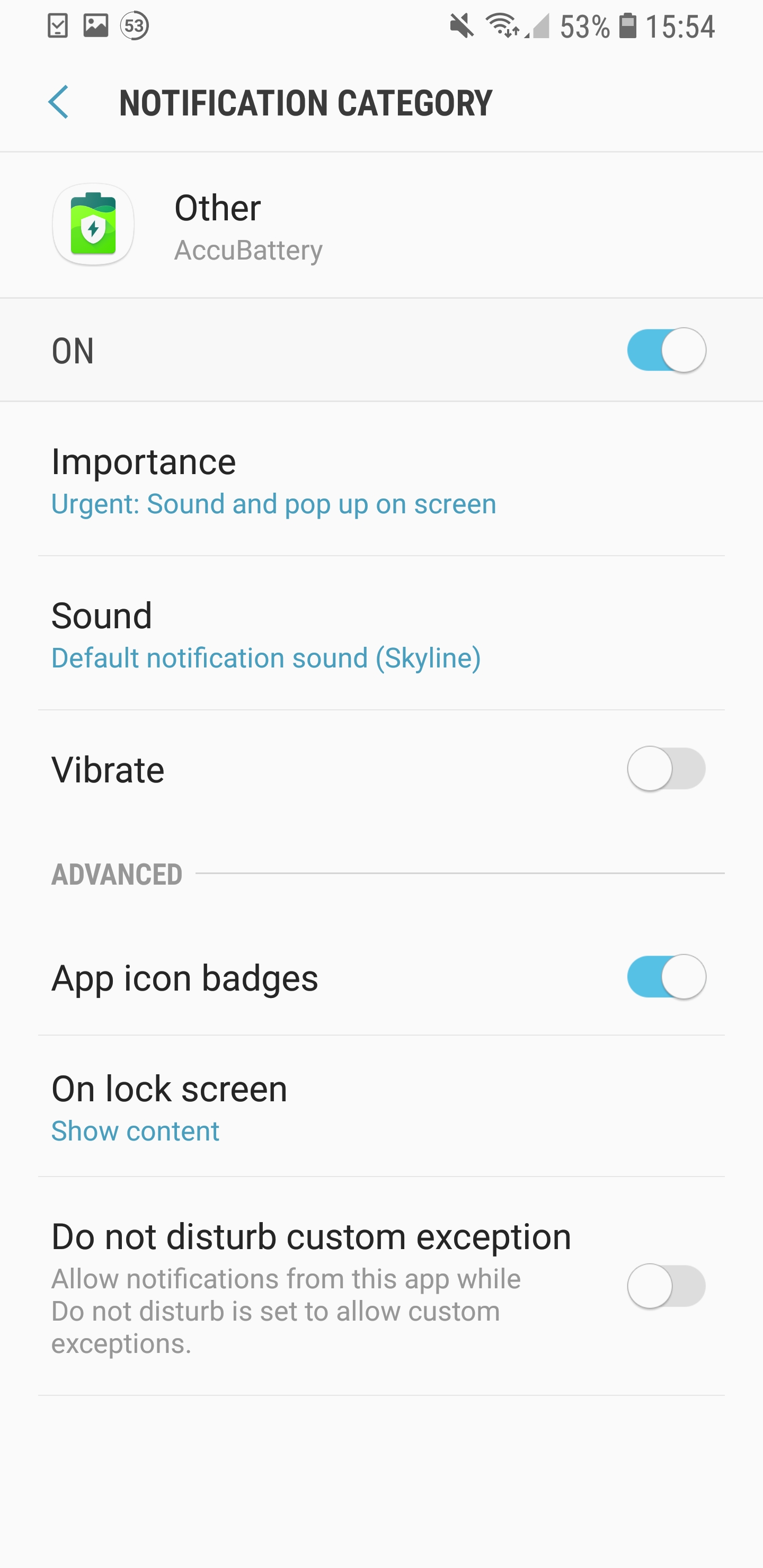Open the Importance setting
The height and width of the screenshot is (1568, 763).
274,481
